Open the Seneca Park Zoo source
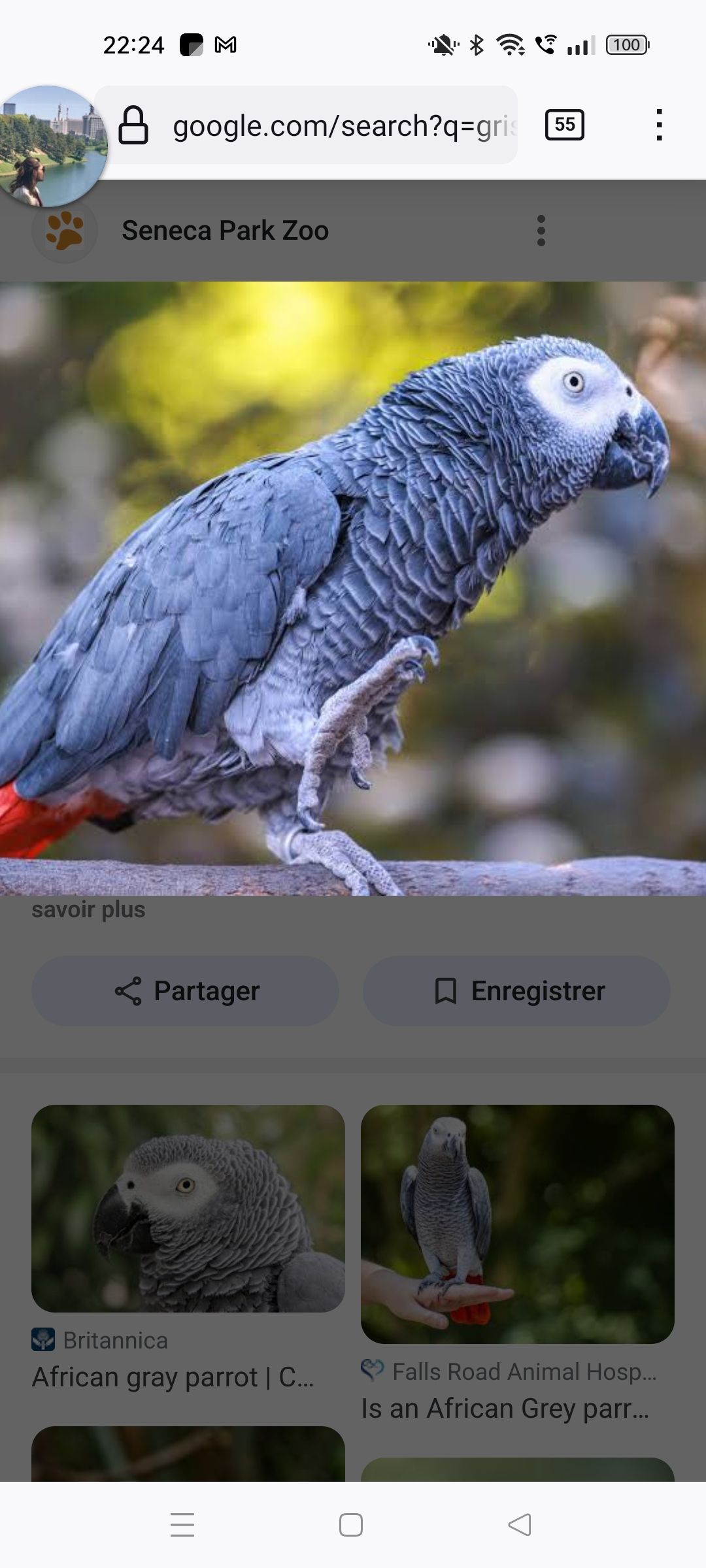The width and height of the screenshot is (706, 1568). 224,231
